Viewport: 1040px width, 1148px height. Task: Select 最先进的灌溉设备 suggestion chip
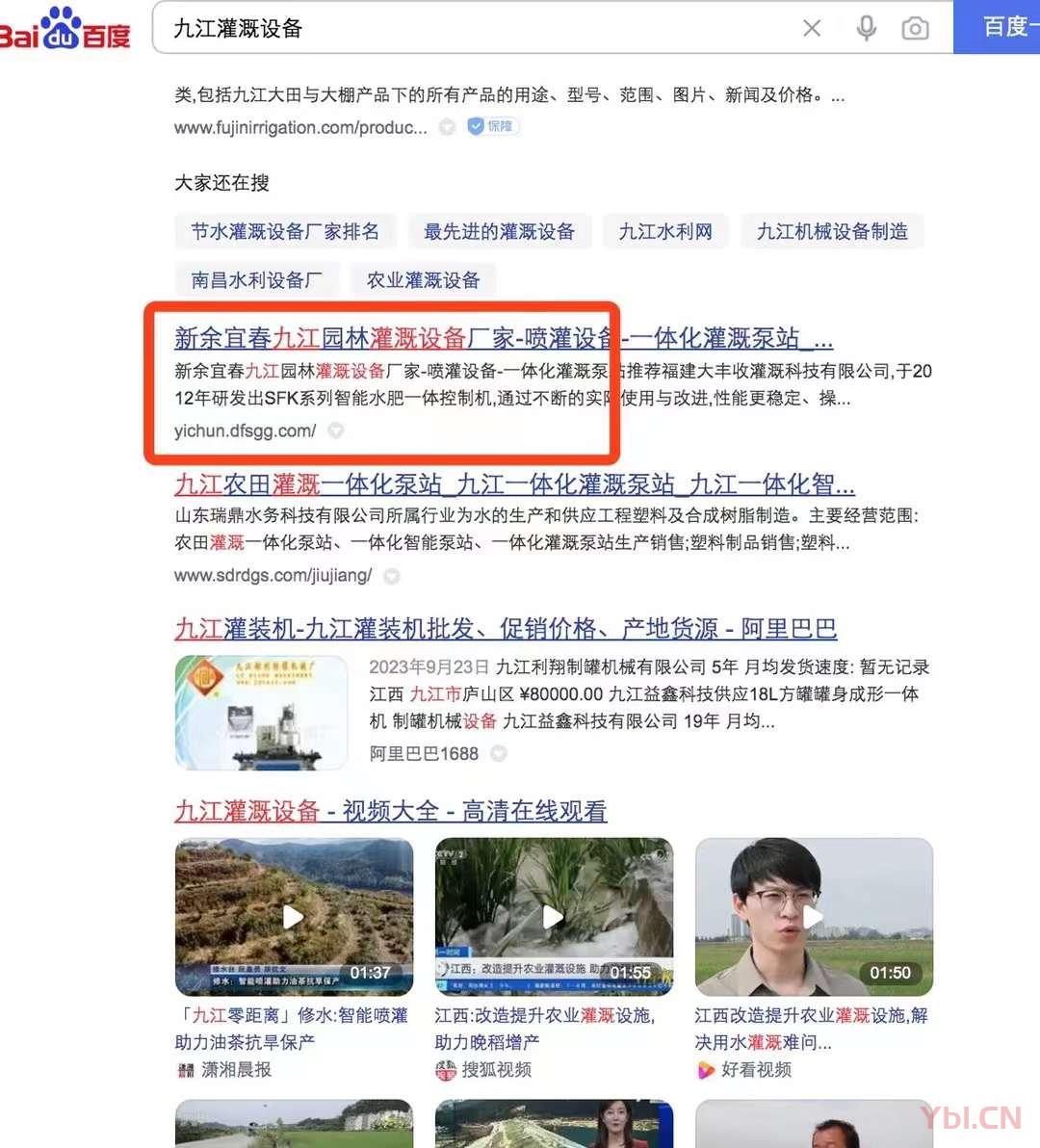499,231
